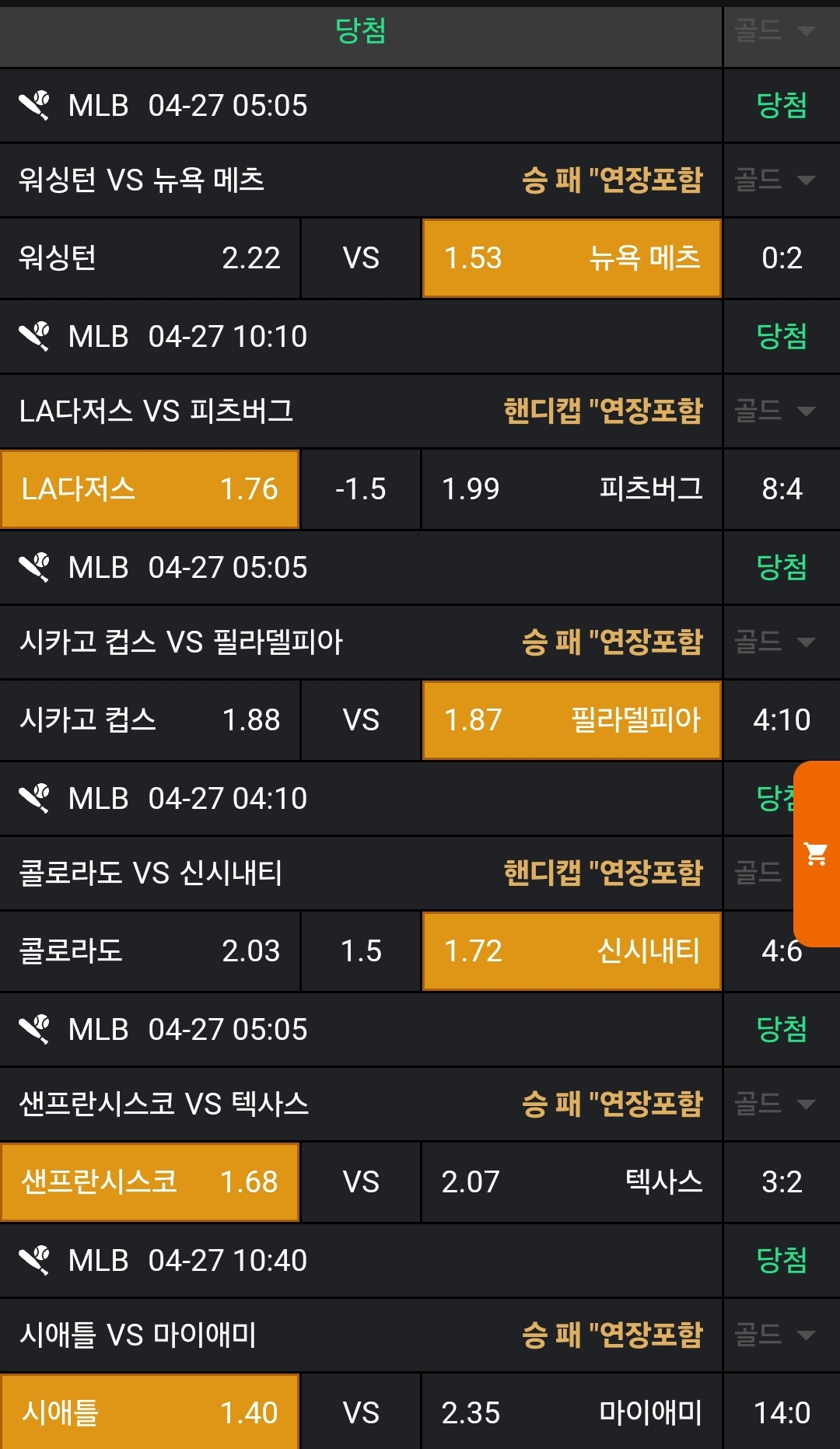Open the orange shopping cart button

coord(816,853)
